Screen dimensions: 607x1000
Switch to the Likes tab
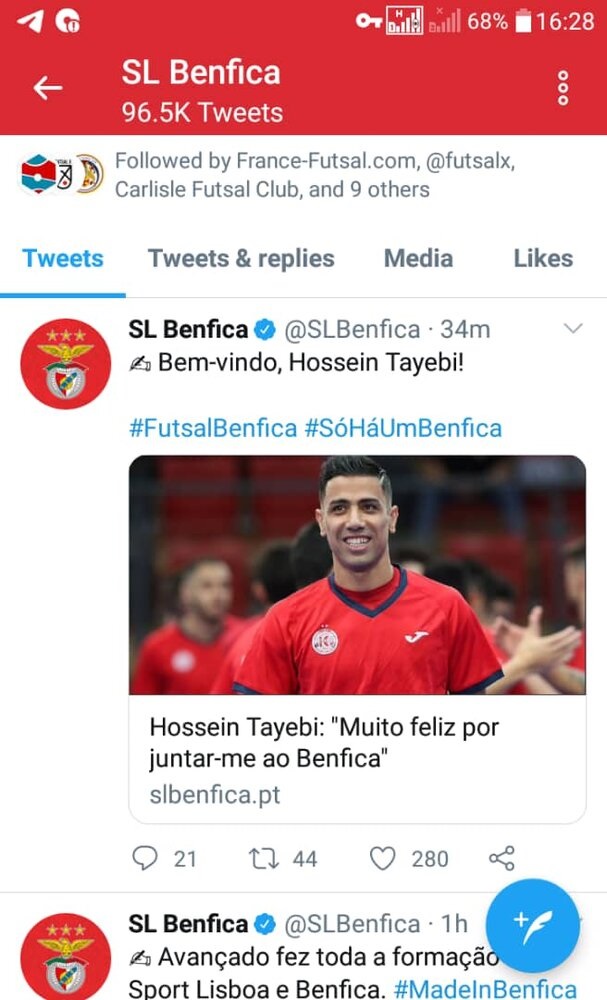pos(543,258)
